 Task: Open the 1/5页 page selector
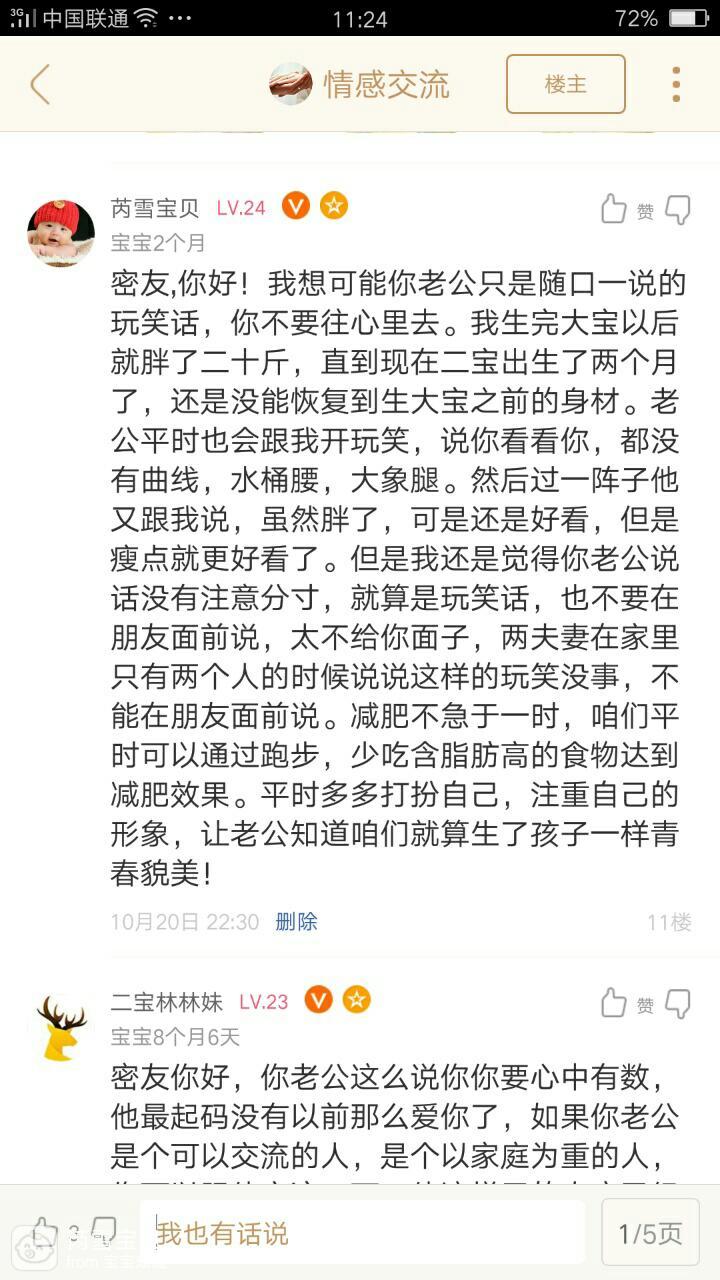[x=650, y=1233]
